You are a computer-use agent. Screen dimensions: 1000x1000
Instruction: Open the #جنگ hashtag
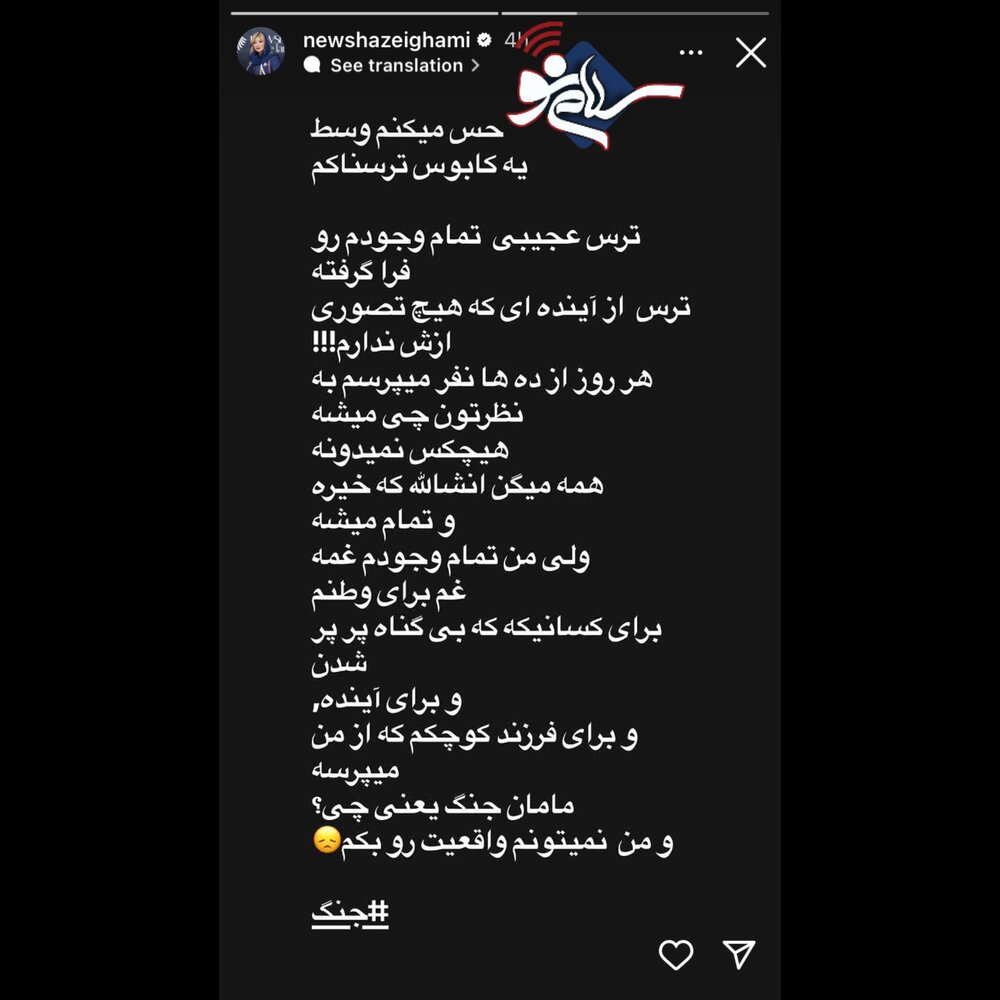[x=349, y=912]
